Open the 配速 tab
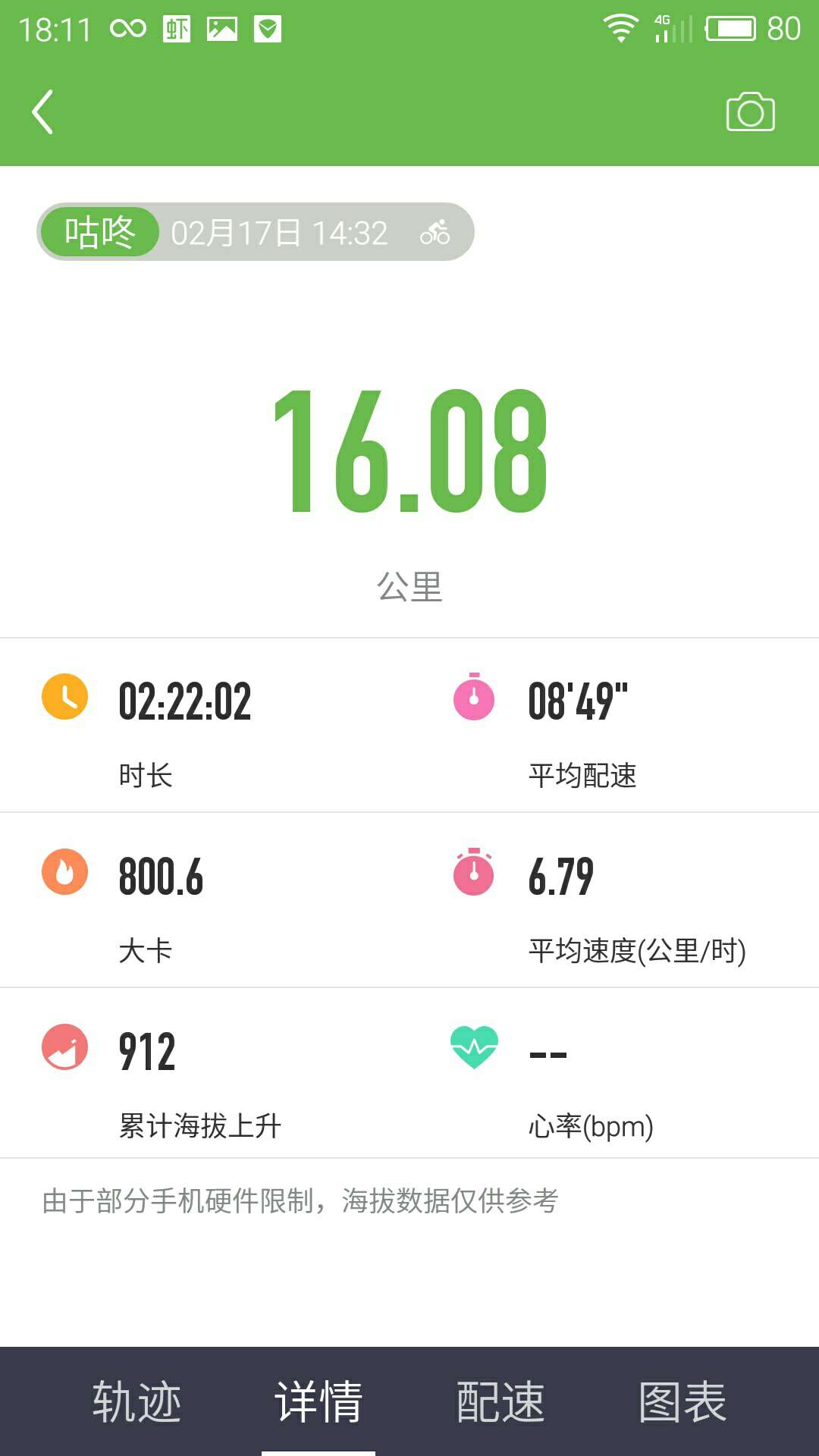The width and height of the screenshot is (819, 1456). click(500, 1401)
